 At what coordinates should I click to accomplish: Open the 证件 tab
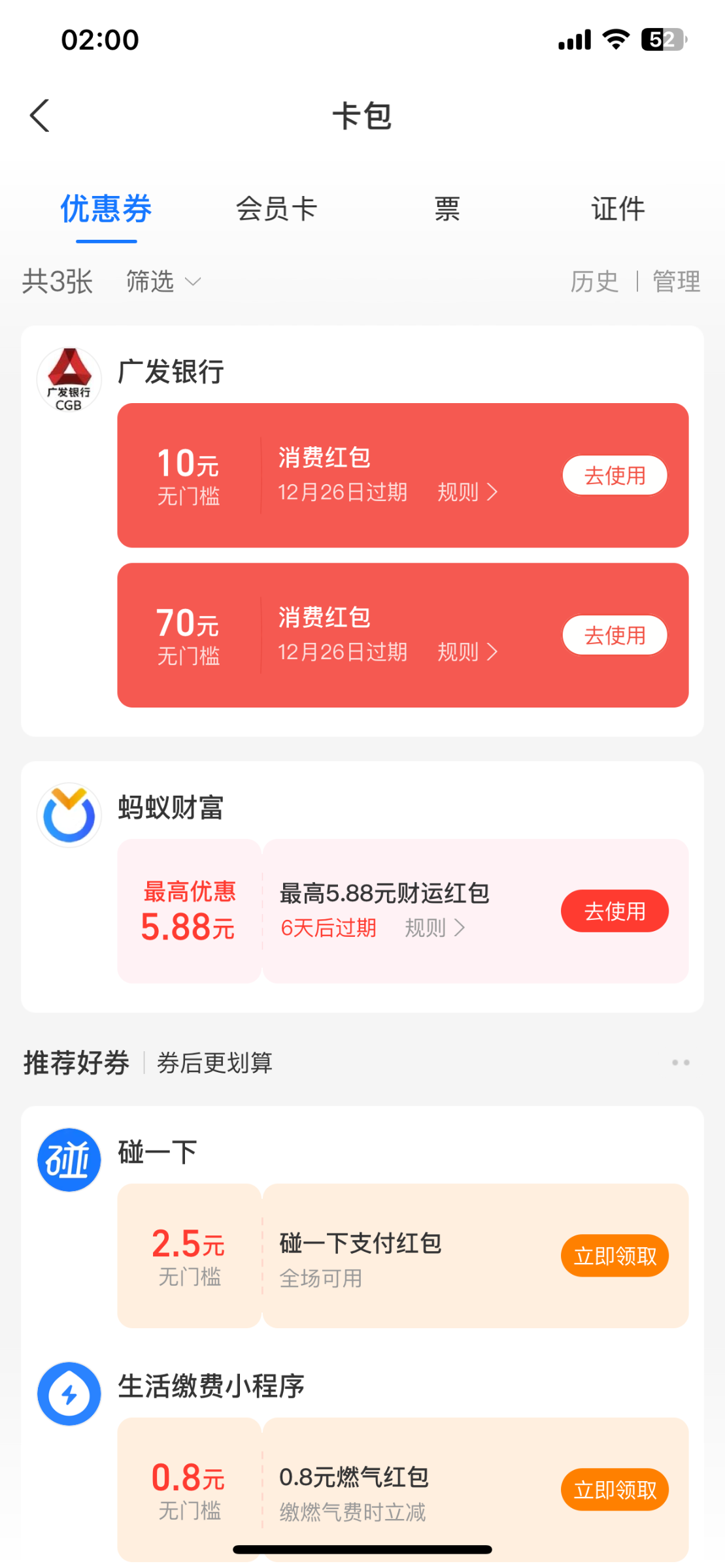[x=618, y=209]
